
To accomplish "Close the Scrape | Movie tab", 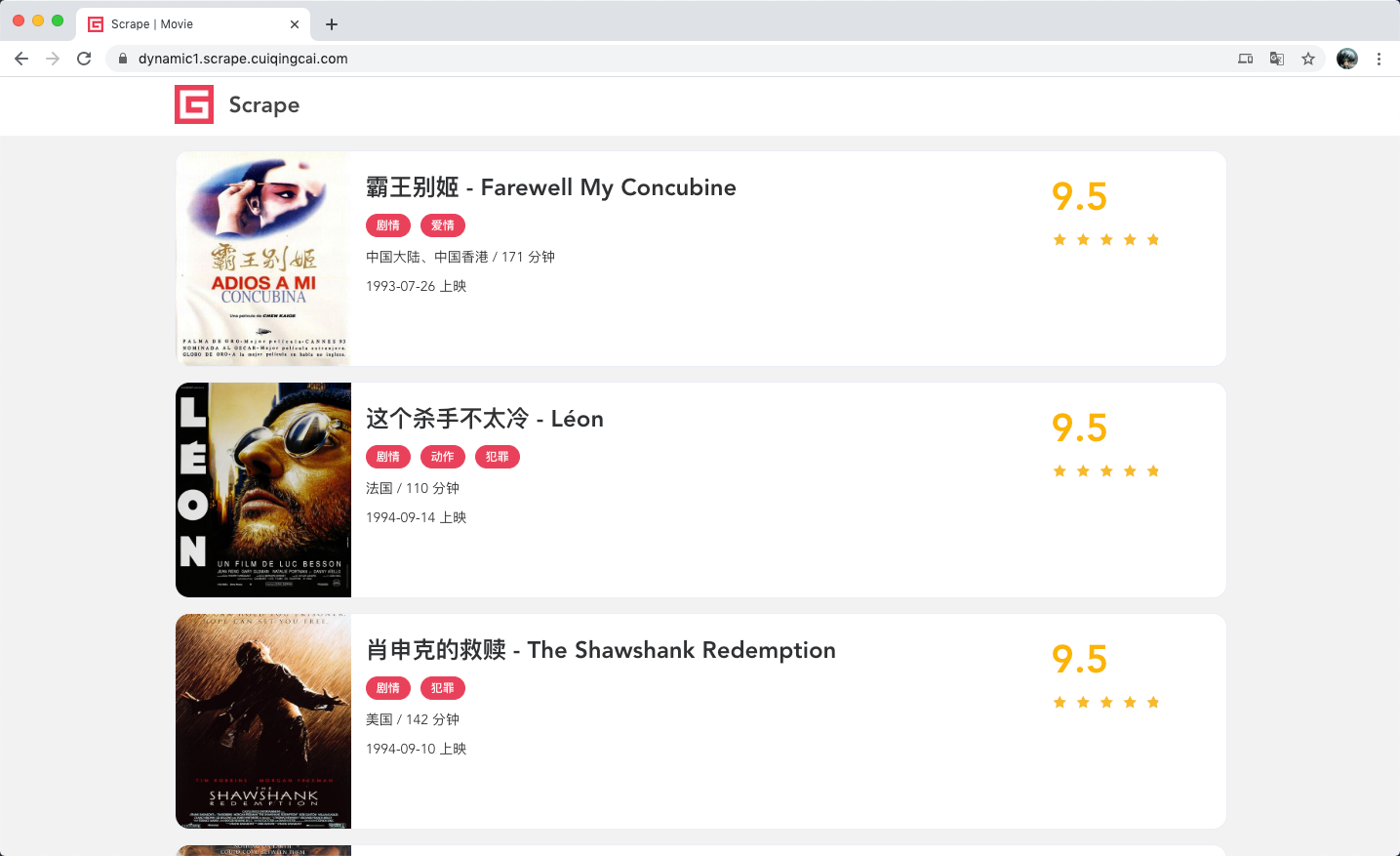I will click(x=295, y=24).
